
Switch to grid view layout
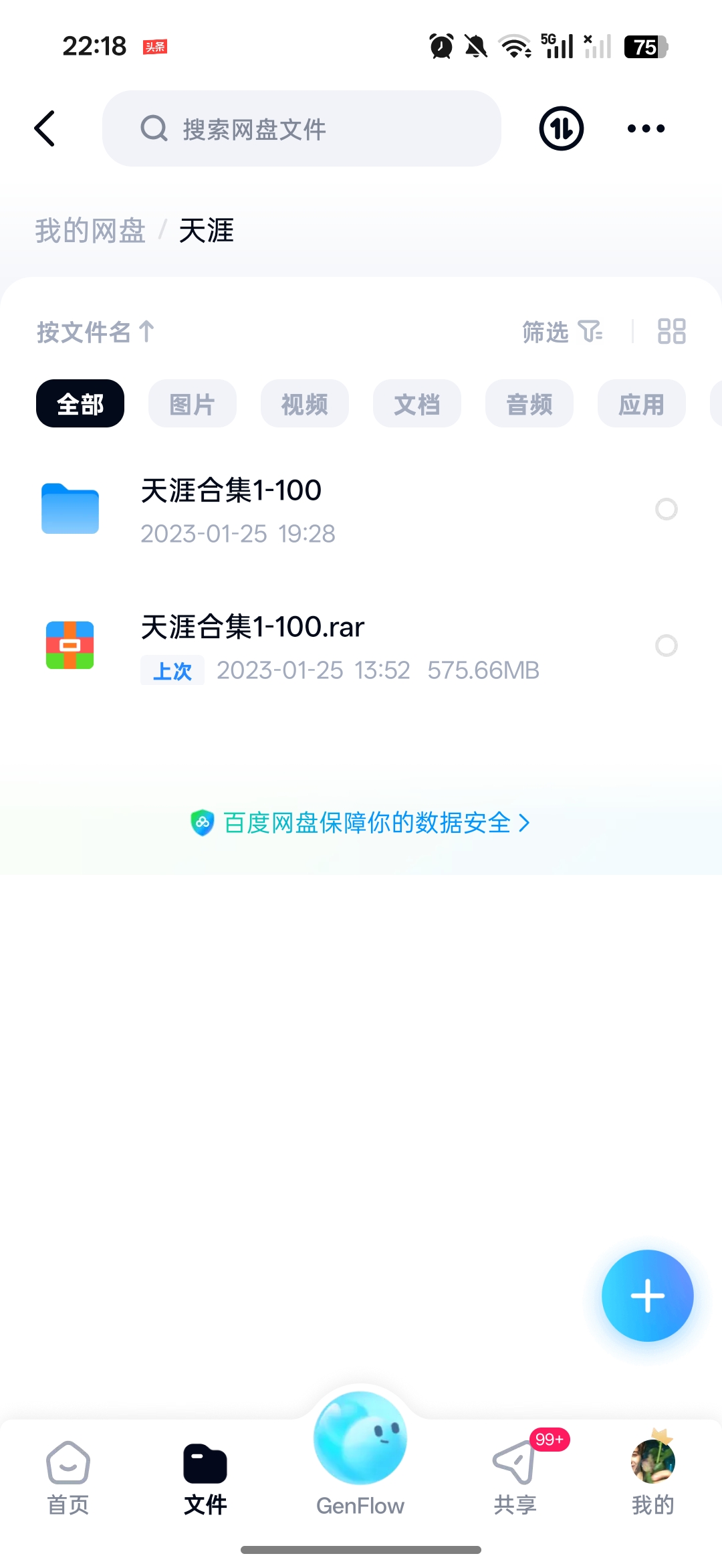671,332
